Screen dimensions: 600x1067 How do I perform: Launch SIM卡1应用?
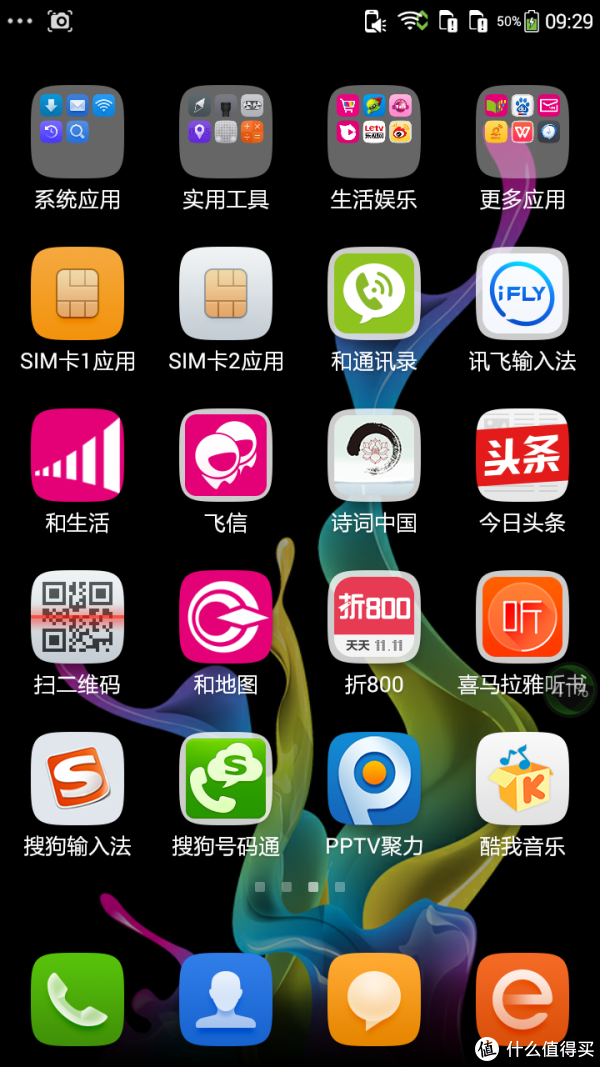[x=77, y=294]
